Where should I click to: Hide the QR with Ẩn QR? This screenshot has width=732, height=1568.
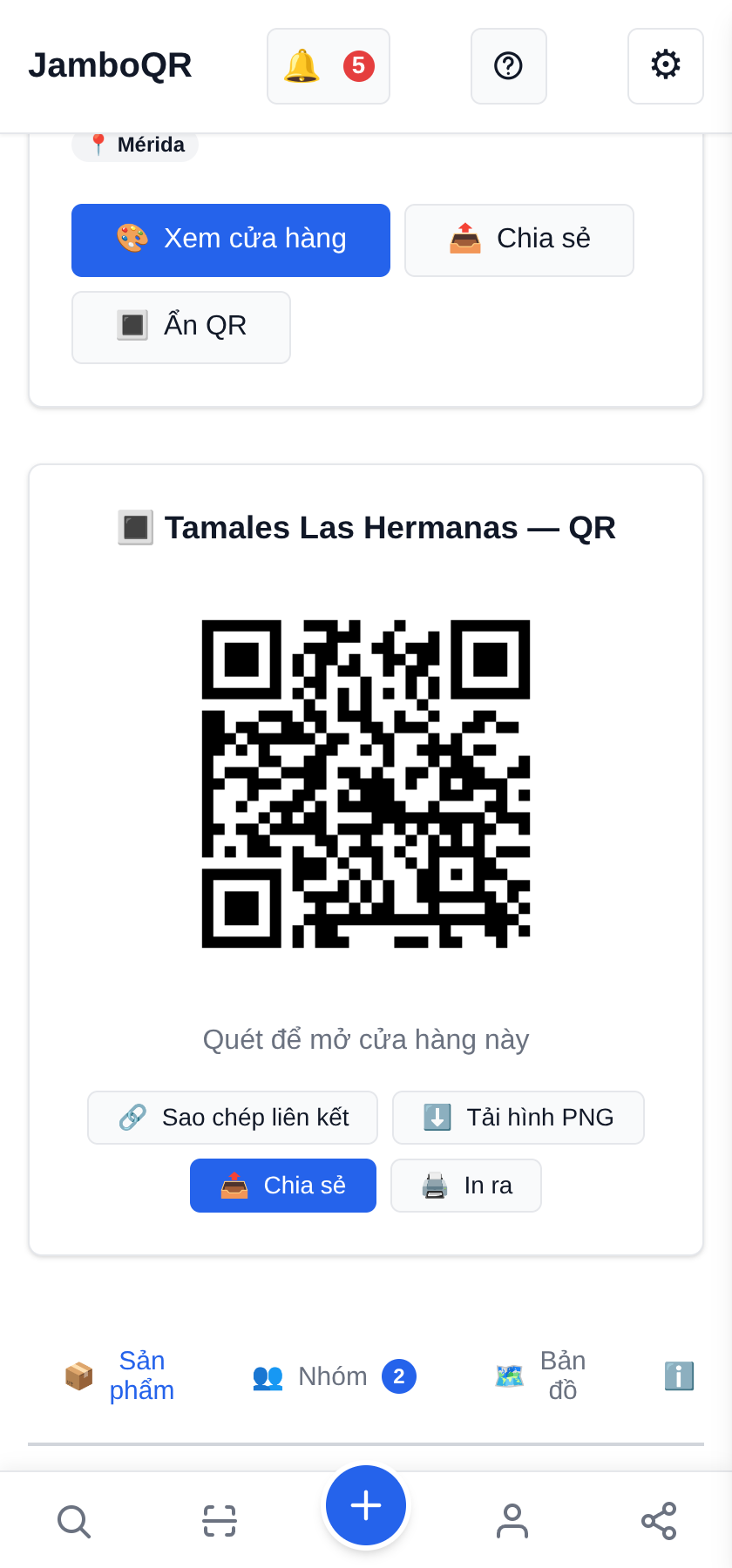click(x=181, y=328)
